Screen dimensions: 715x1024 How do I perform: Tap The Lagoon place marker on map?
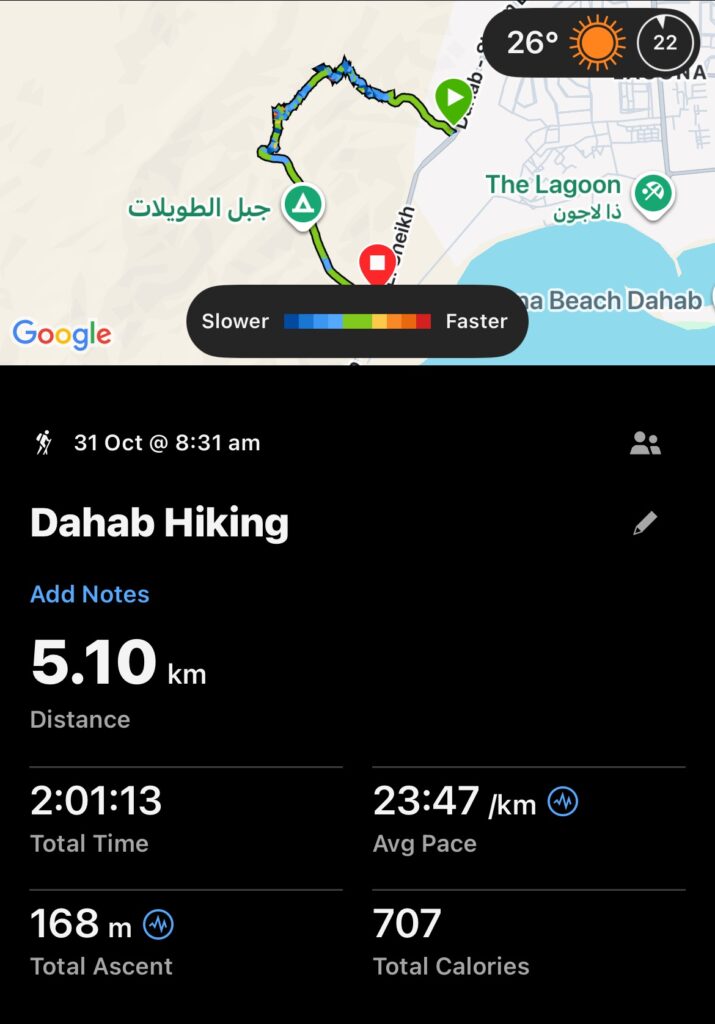click(654, 191)
